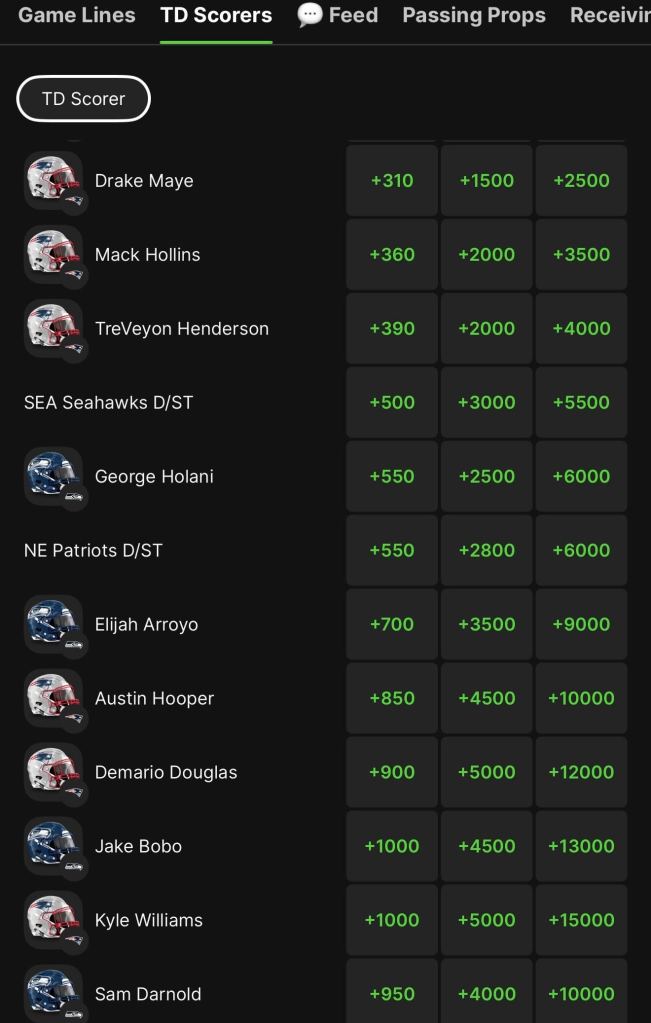Select Austin Hooper's +850 odds
This screenshot has width=651, height=1023.
tap(392, 698)
